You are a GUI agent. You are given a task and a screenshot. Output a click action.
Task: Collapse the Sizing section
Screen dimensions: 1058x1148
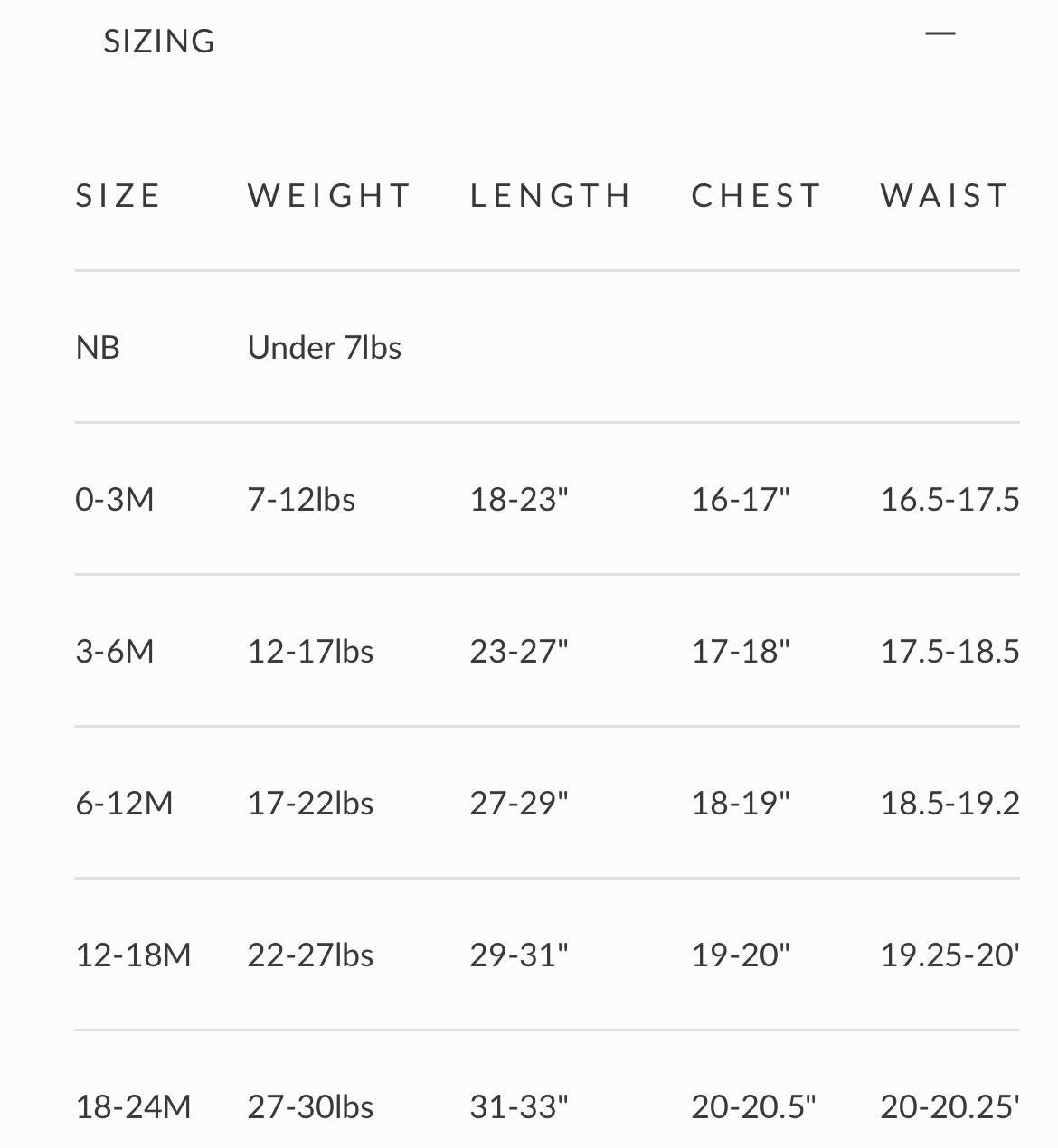tap(940, 34)
